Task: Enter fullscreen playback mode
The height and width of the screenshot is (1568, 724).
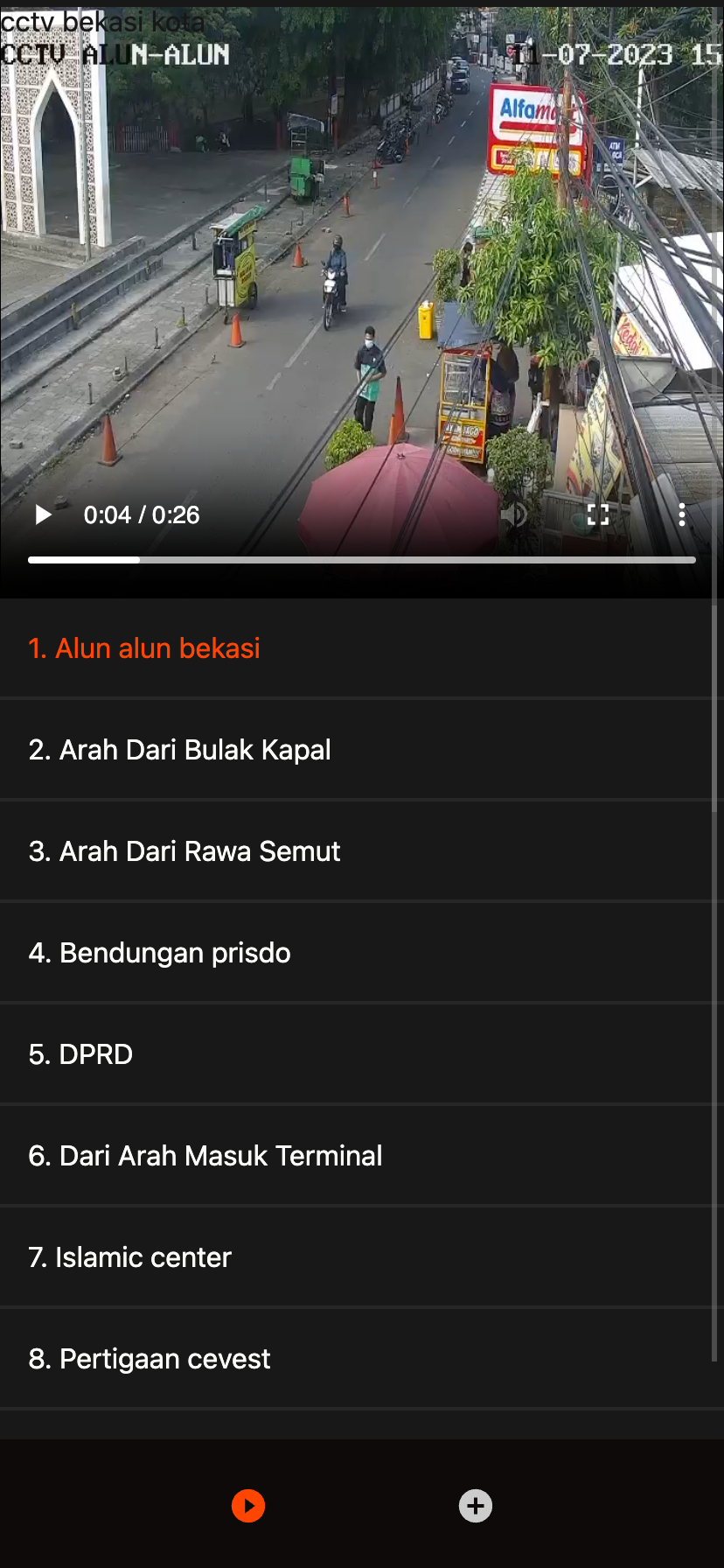Action: pos(598,514)
